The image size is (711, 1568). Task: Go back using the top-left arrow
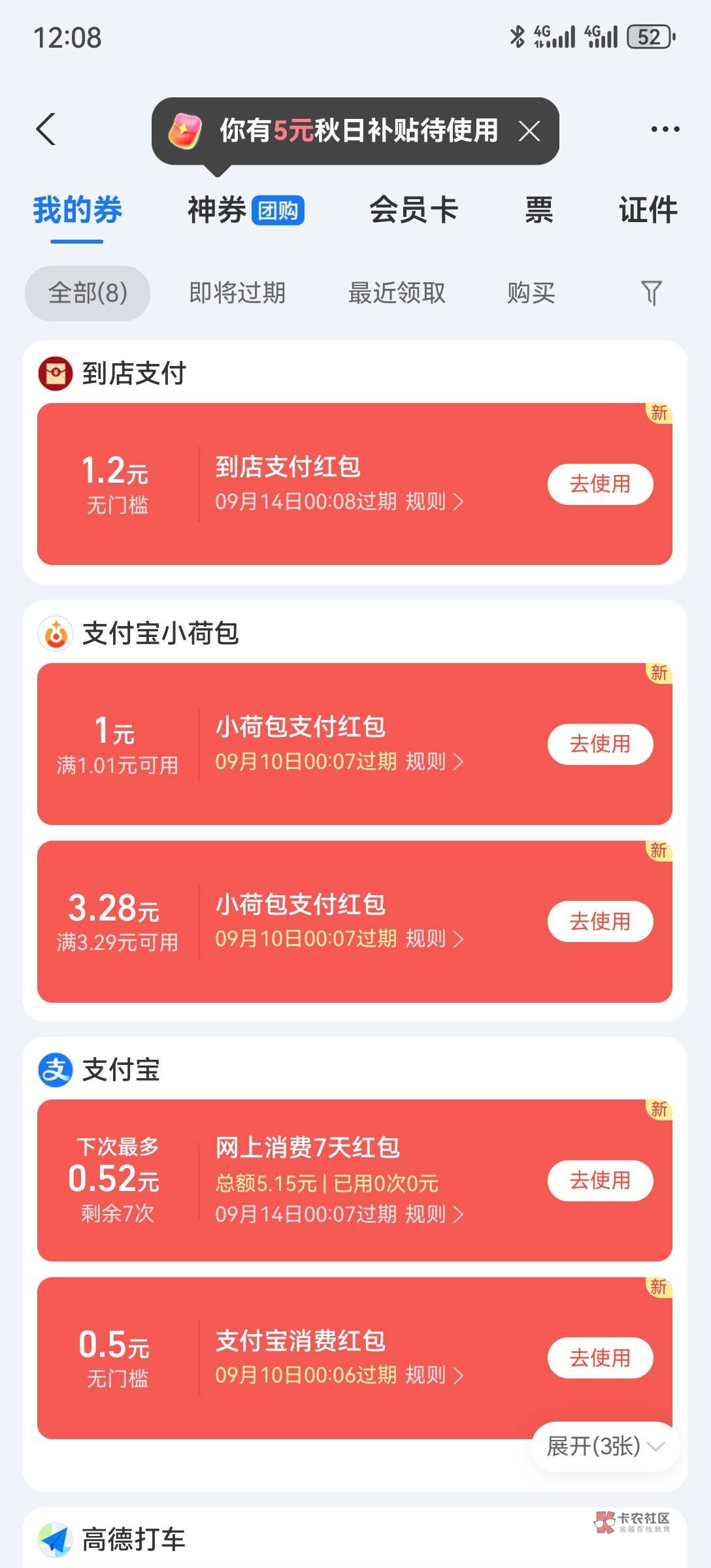click(46, 129)
